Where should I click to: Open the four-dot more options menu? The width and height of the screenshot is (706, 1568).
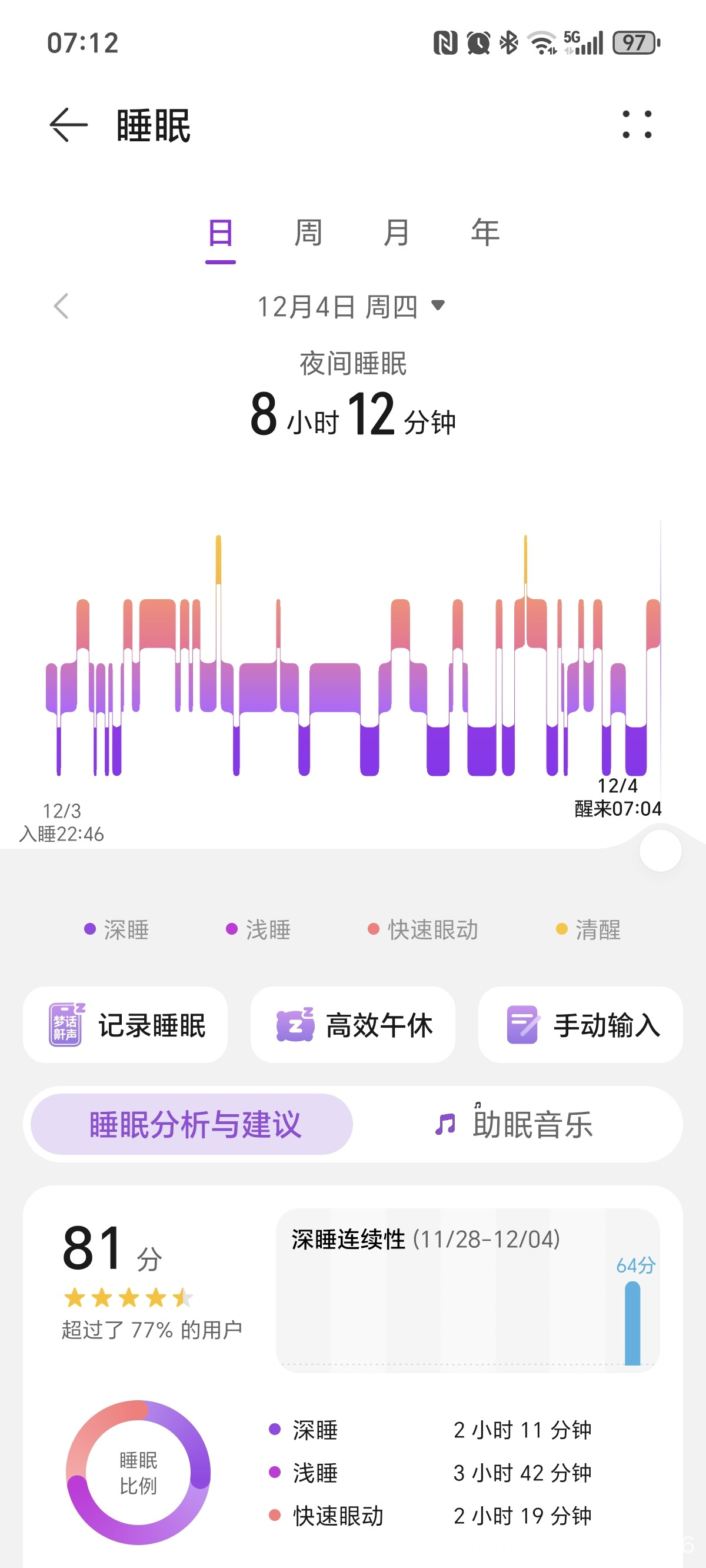coord(637,125)
